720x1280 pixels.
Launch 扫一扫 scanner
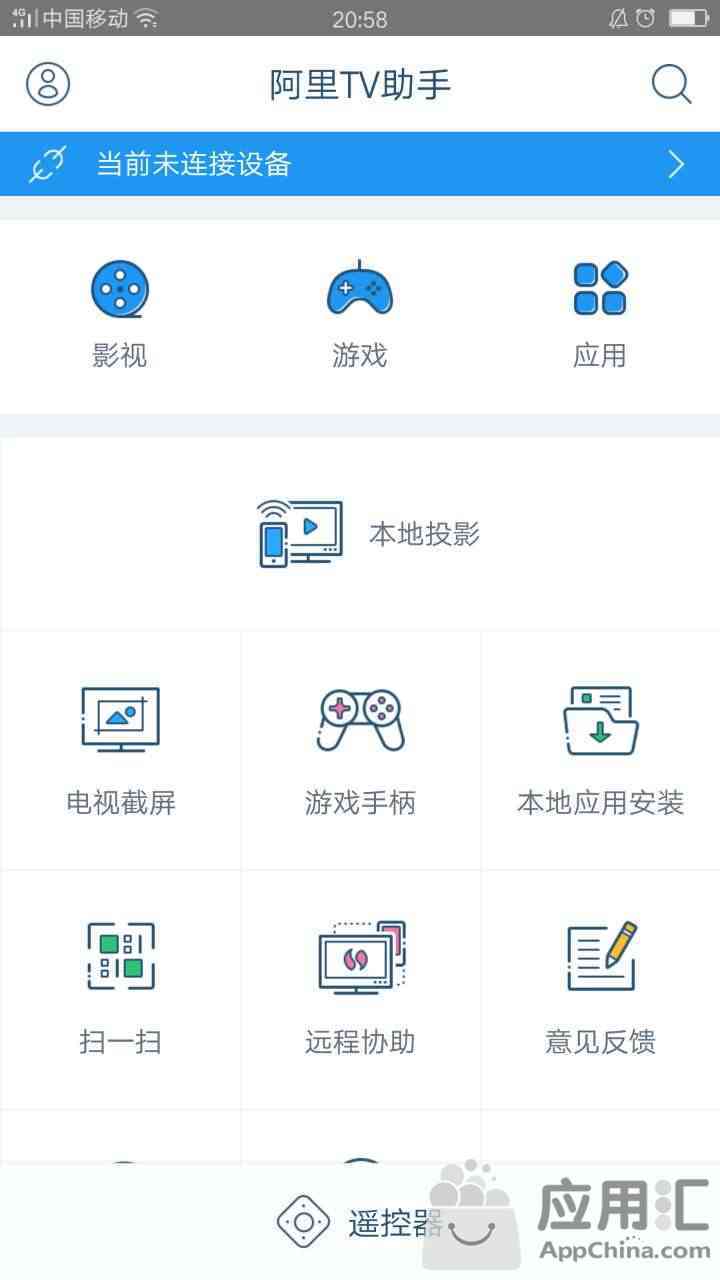[x=121, y=990]
